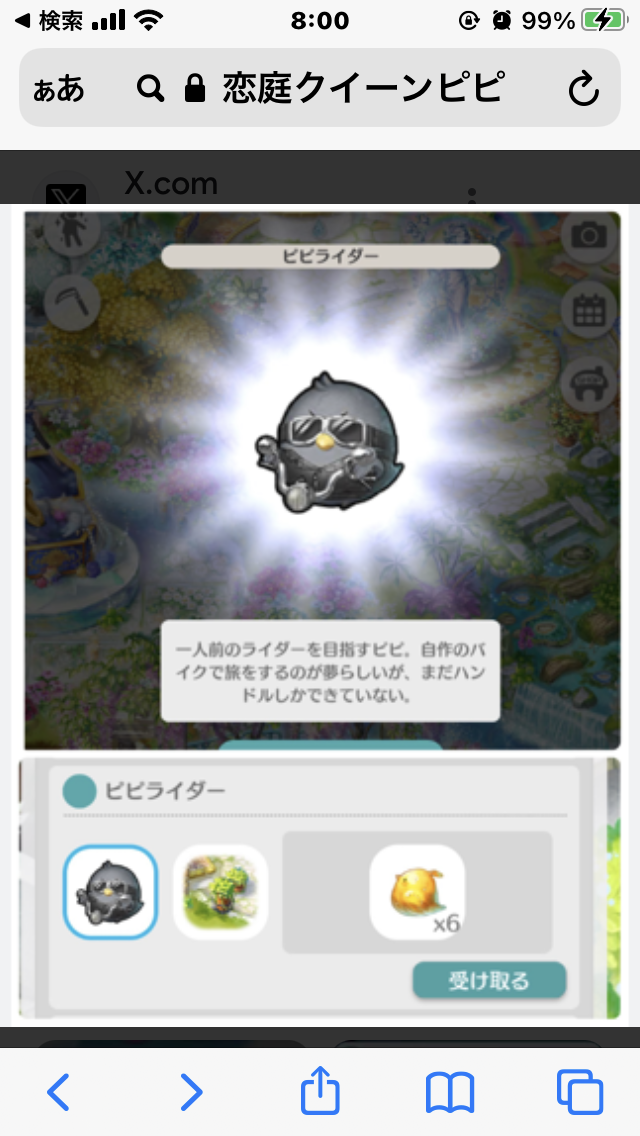The image size is (640, 1136).
Task: Open Safari bookmarks
Action: click(449, 1093)
